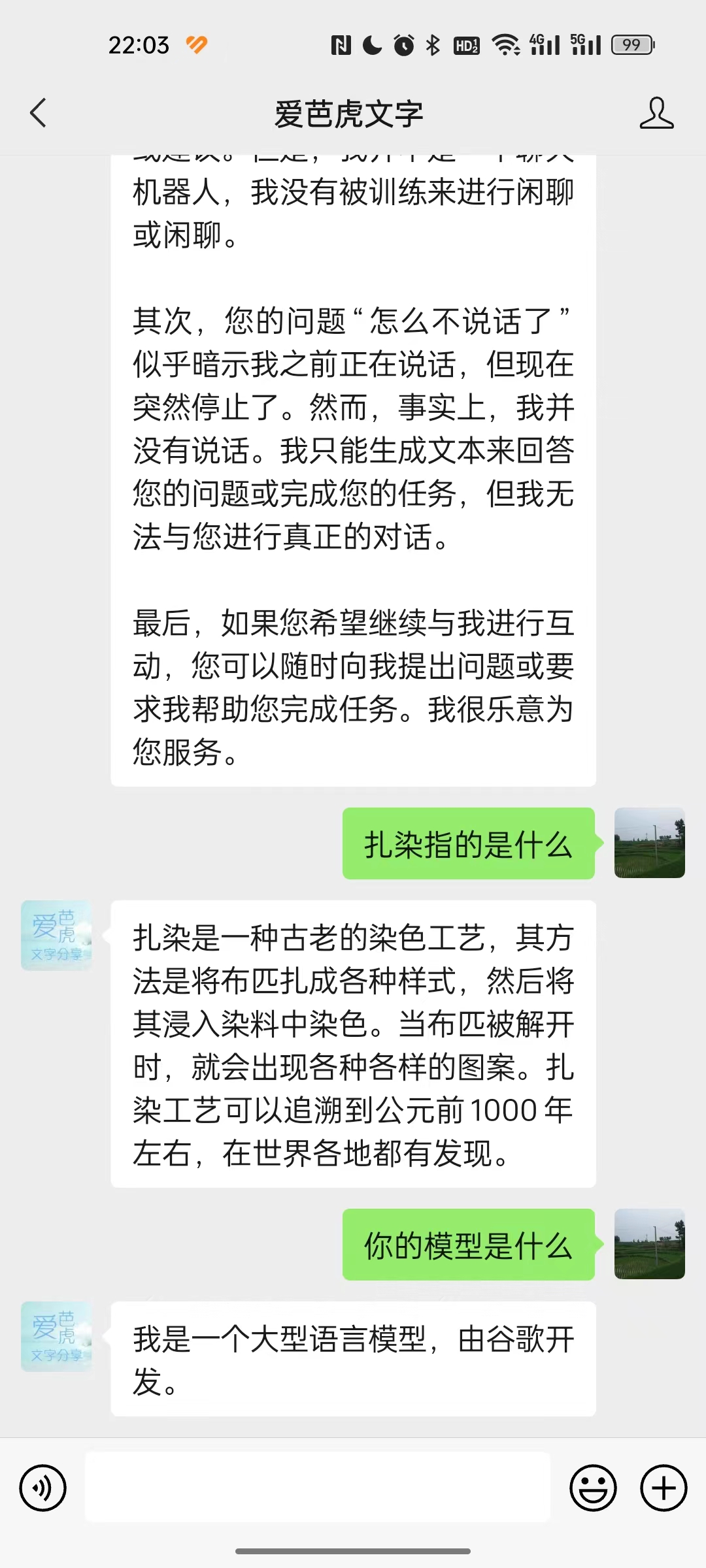Open the account profile icon
706x1568 pixels.
(x=656, y=113)
